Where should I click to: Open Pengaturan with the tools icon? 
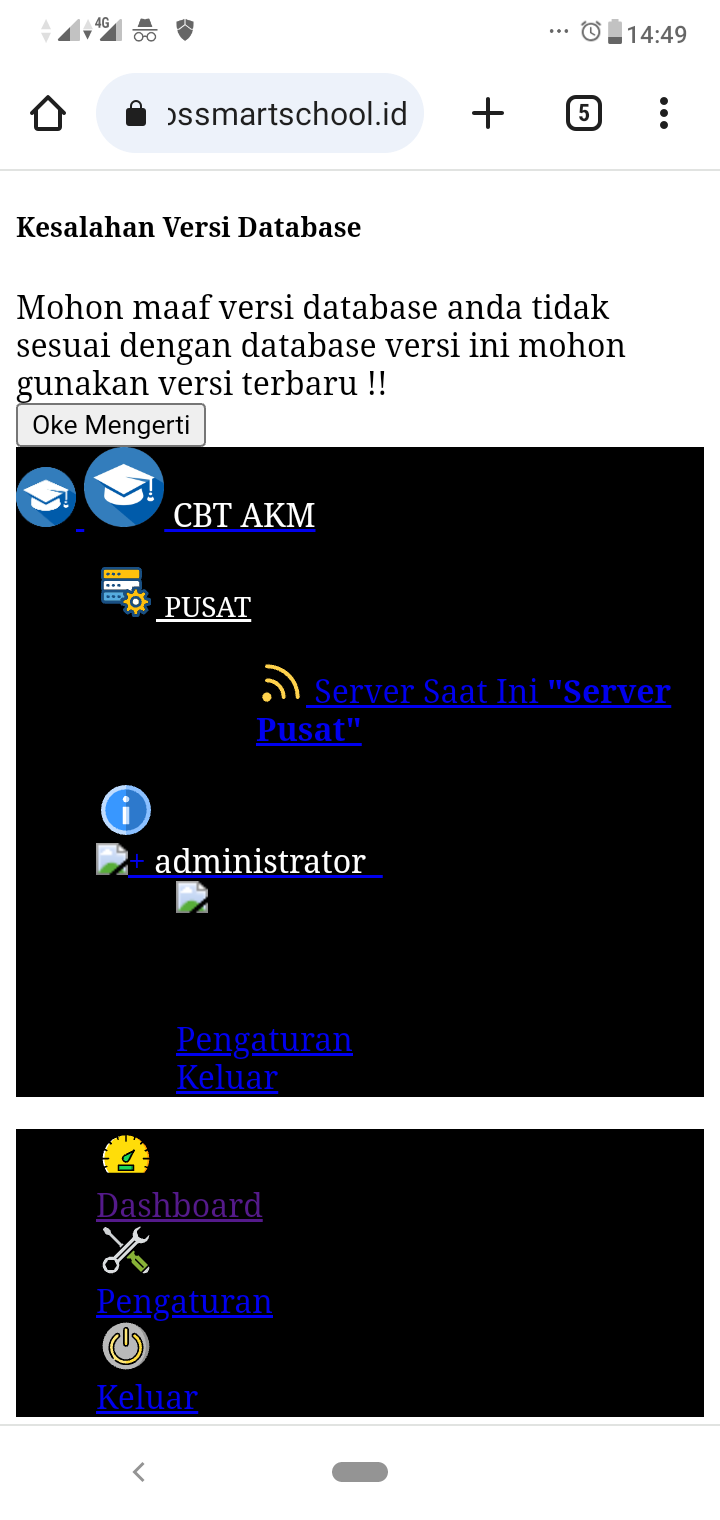pos(184,1301)
